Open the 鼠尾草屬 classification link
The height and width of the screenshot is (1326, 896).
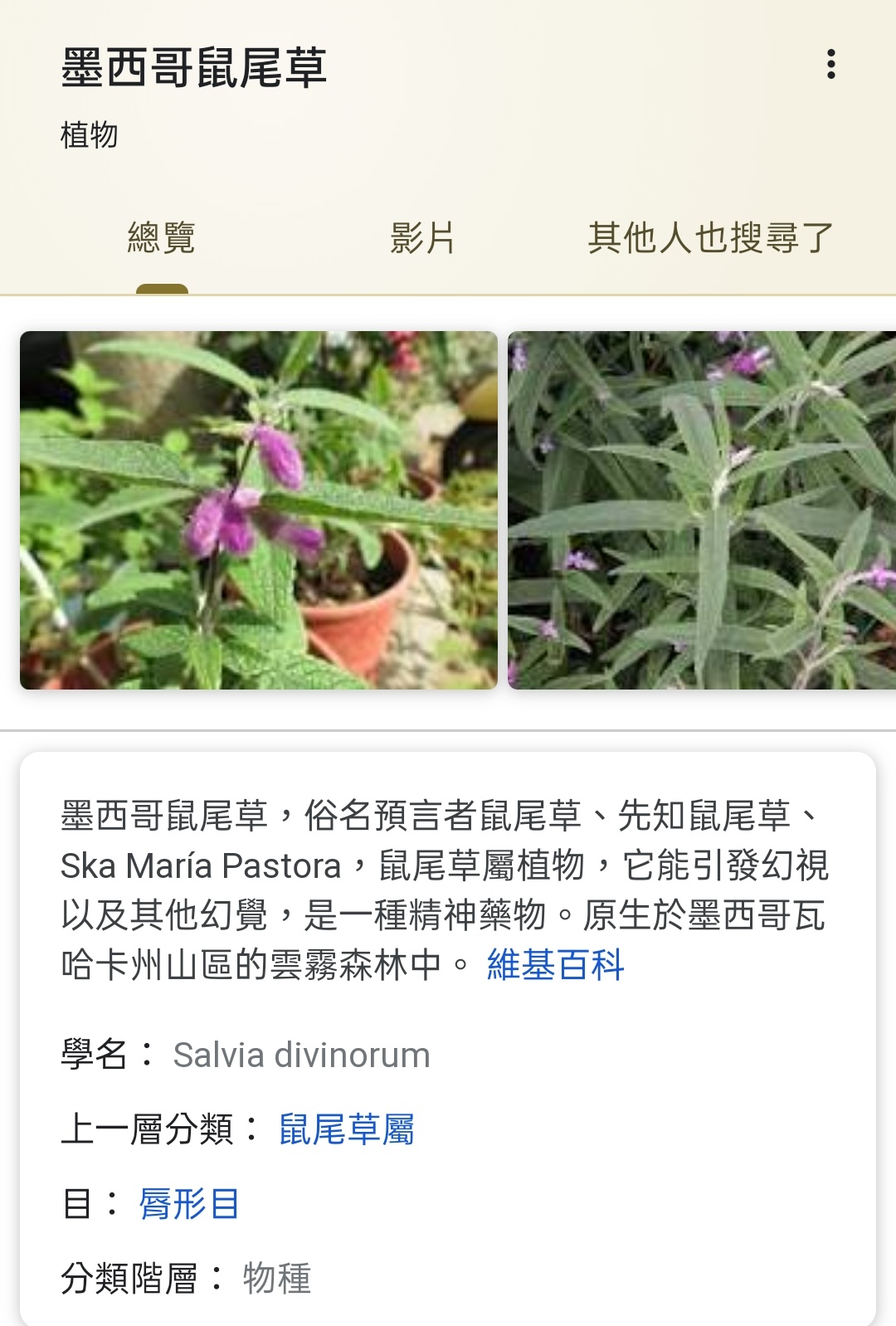pyautogui.click(x=347, y=1129)
